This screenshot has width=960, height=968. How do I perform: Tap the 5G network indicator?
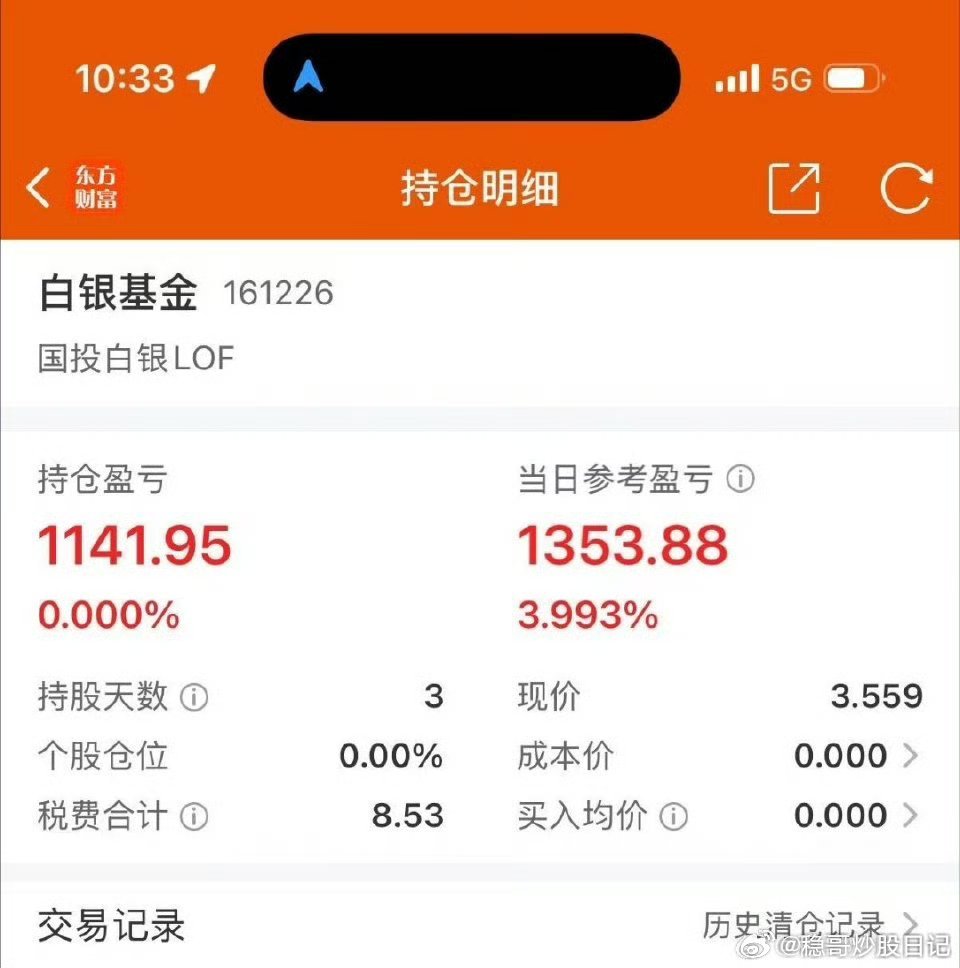[792, 77]
